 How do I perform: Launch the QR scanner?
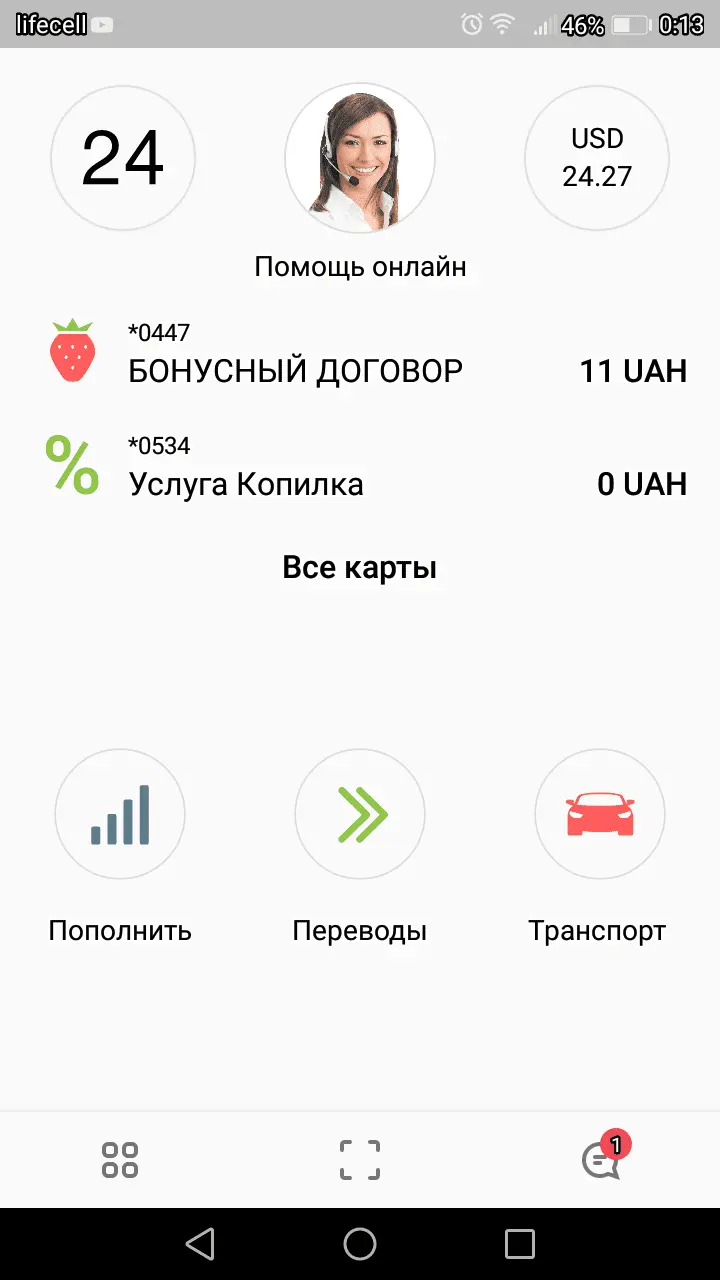360,1160
